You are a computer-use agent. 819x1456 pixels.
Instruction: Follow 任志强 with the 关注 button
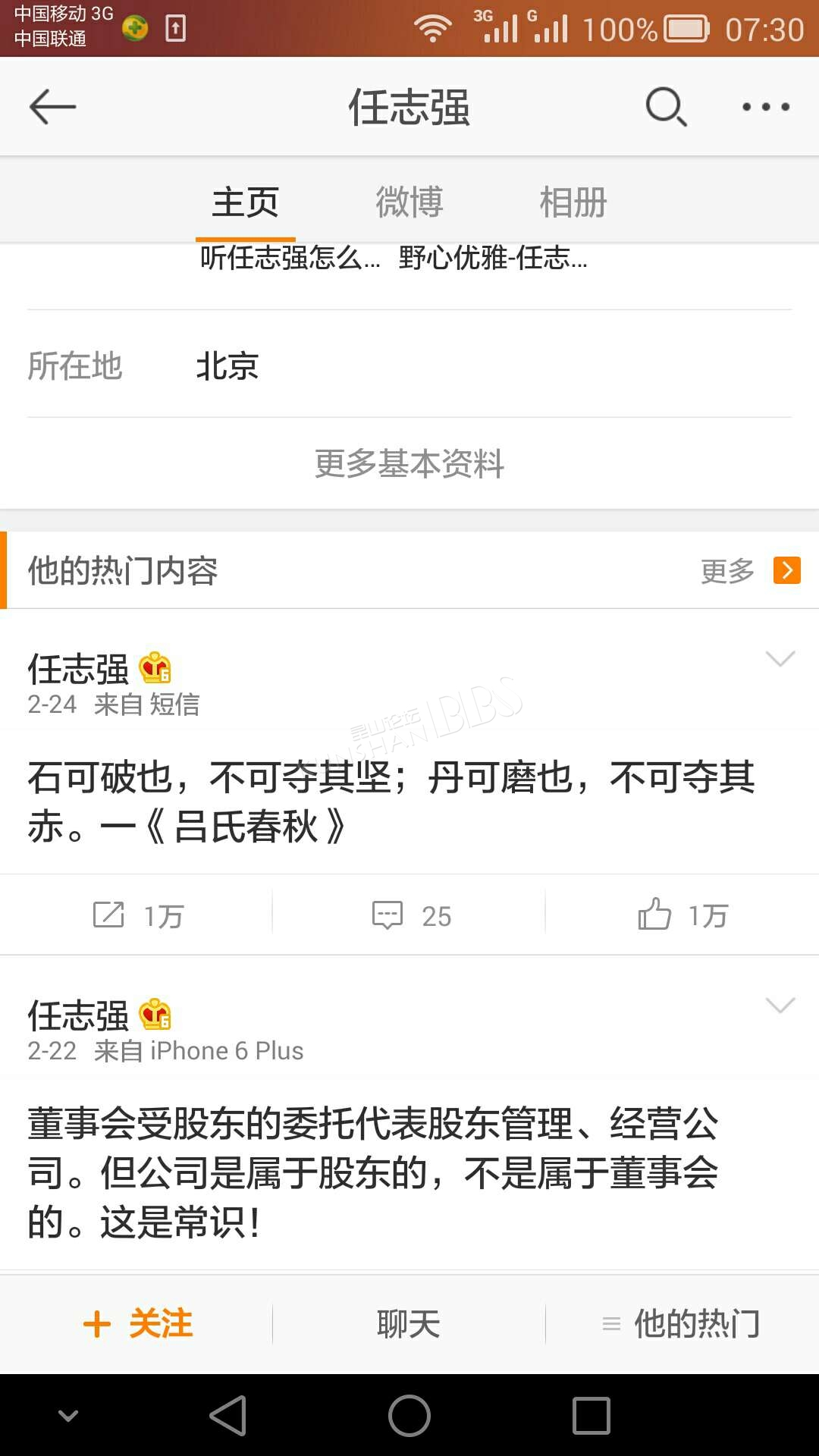[x=137, y=1324]
